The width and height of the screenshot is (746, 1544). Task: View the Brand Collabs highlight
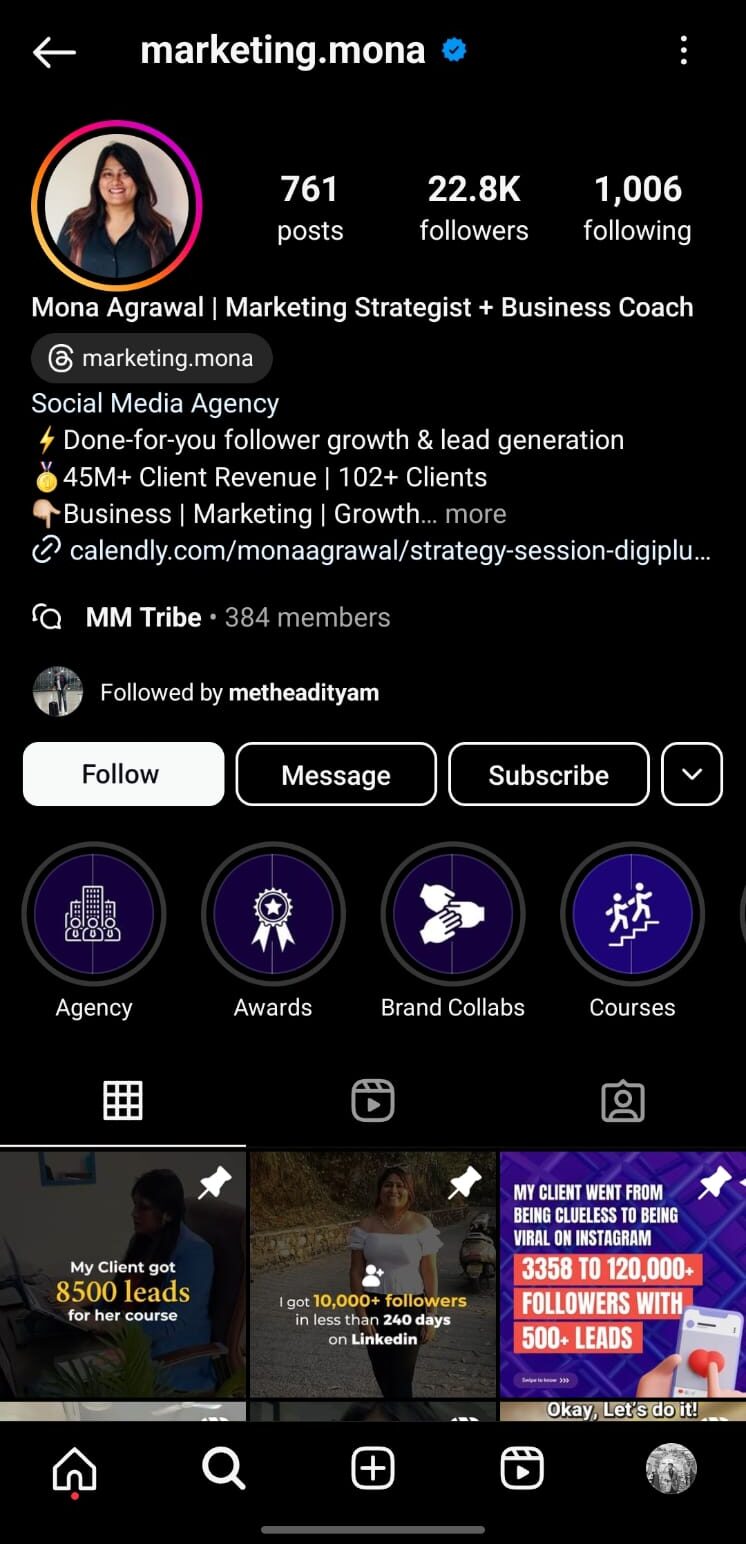452,914
